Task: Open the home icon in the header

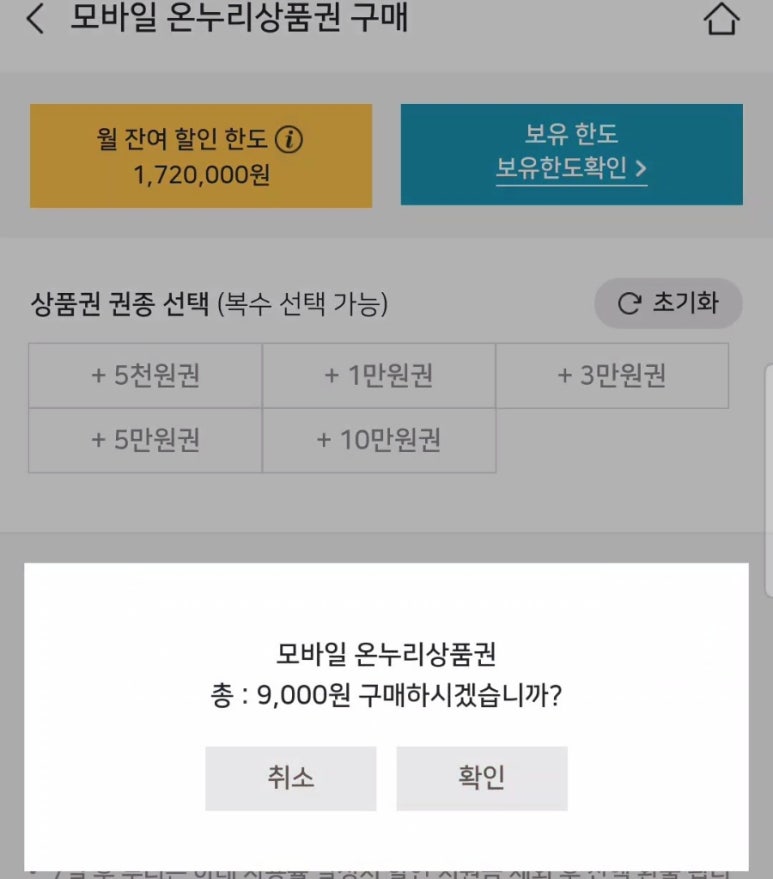Action: [721, 20]
